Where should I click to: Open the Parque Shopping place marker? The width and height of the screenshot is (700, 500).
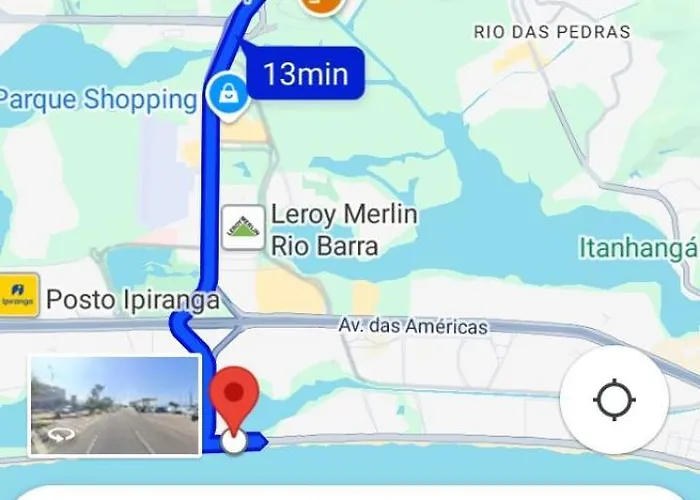pos(228,95)
